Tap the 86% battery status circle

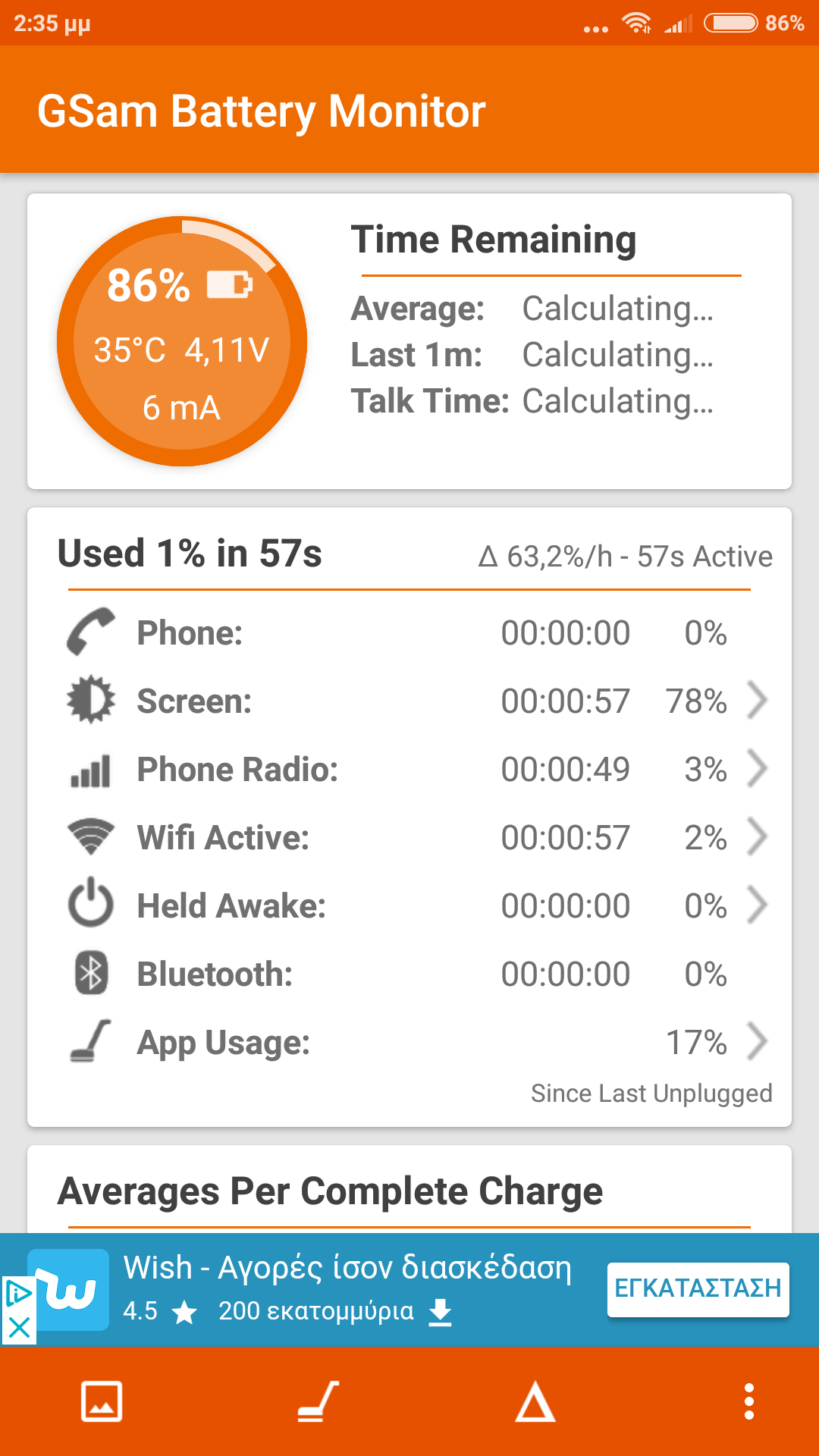click(x=182, y=341)
